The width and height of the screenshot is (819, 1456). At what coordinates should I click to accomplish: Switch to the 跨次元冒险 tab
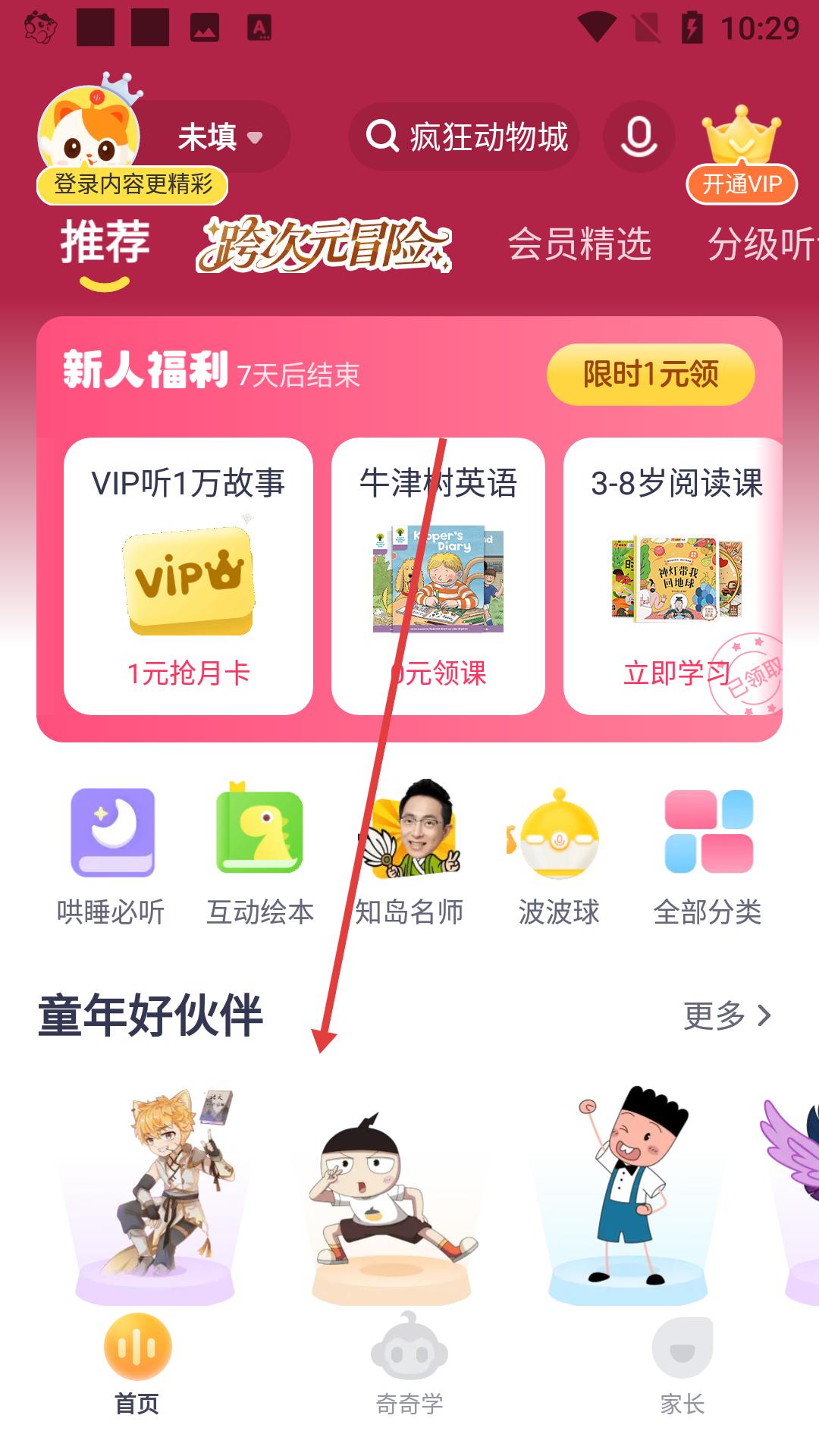click(325, 245)
